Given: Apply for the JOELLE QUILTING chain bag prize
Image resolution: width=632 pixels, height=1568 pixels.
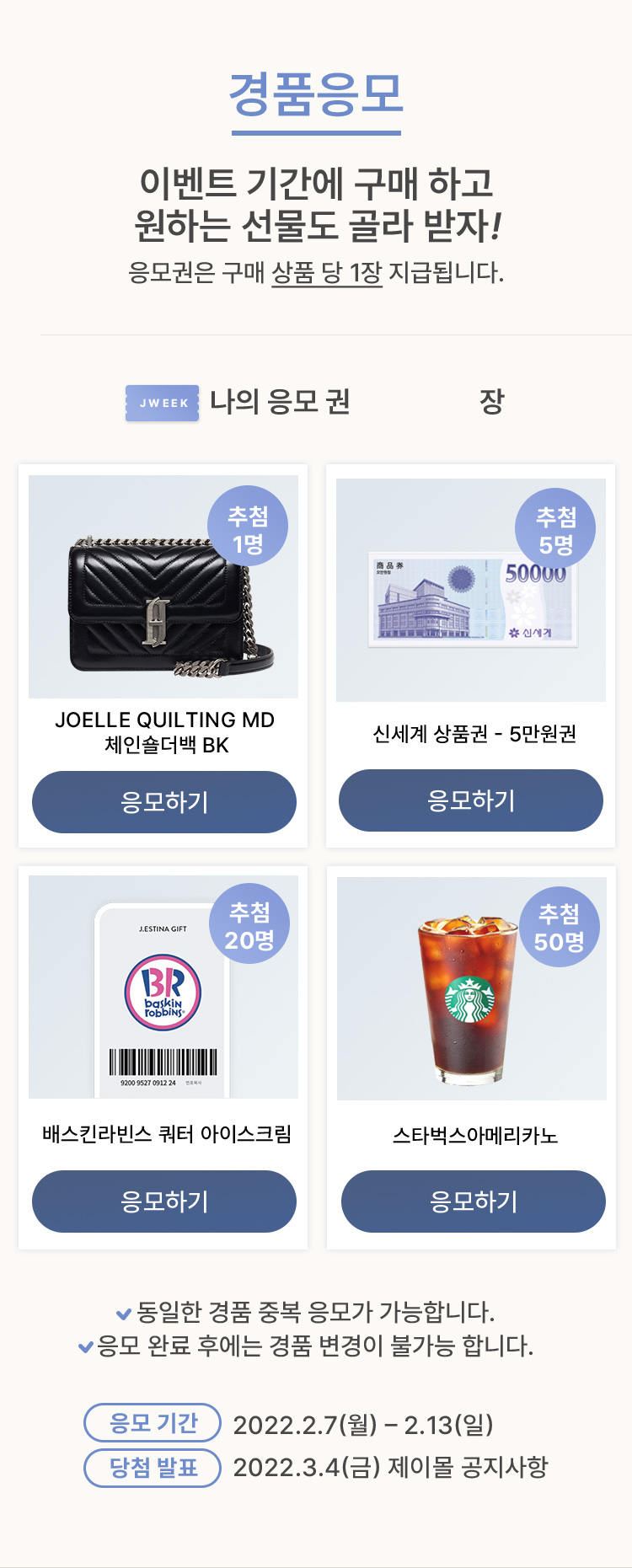Looking at the screenshot, I should (x=164, y=801).
